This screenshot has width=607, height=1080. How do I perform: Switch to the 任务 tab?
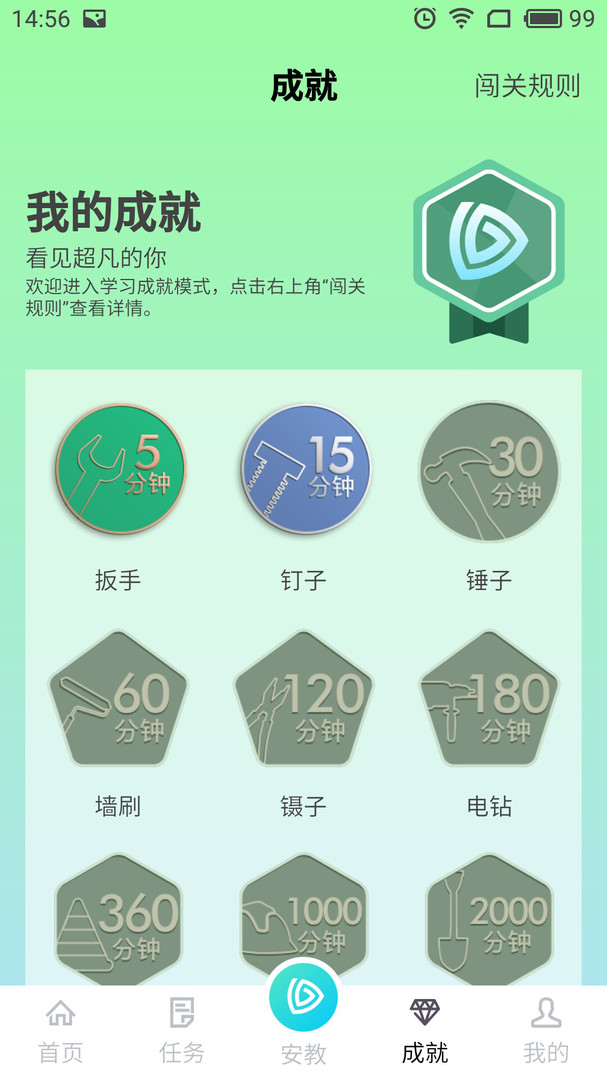pos(182,1030)
